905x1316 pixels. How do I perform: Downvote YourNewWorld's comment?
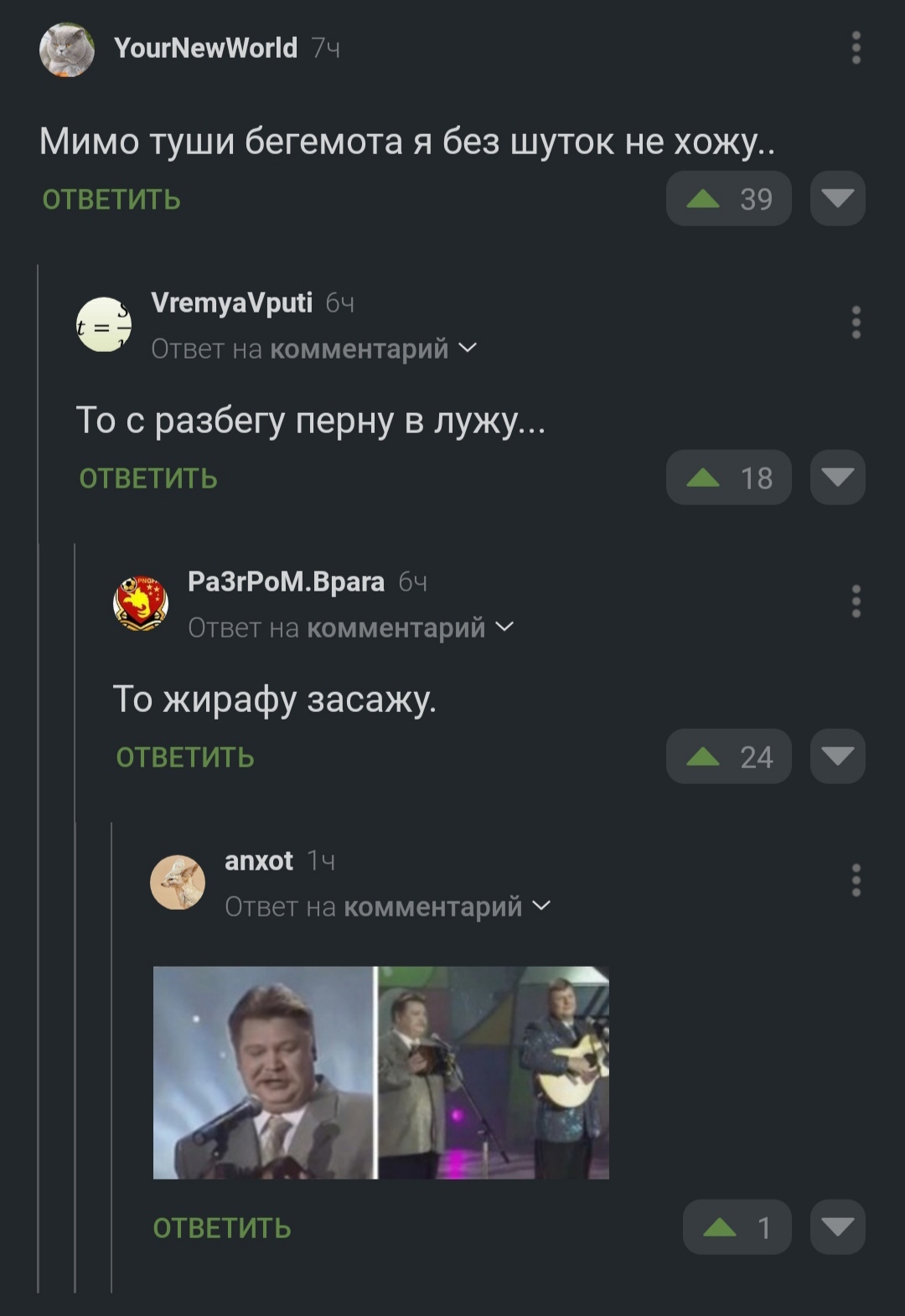click(837, 199)
